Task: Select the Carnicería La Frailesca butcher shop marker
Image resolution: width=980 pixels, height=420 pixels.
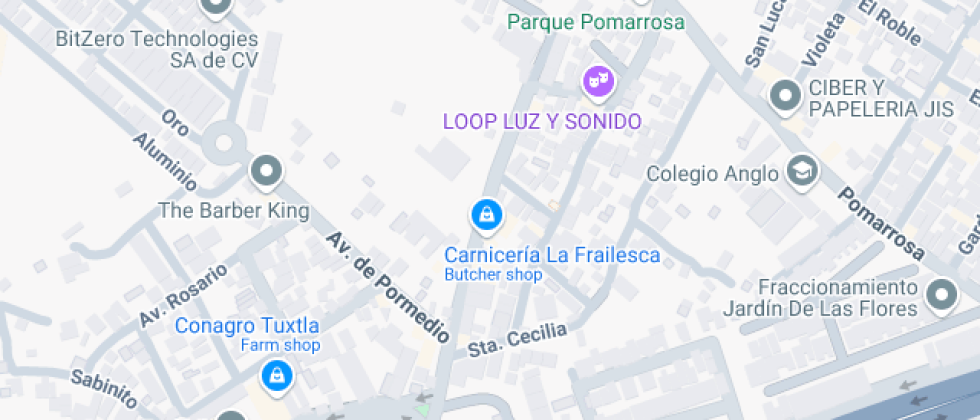Action: [x=485, y=213]
